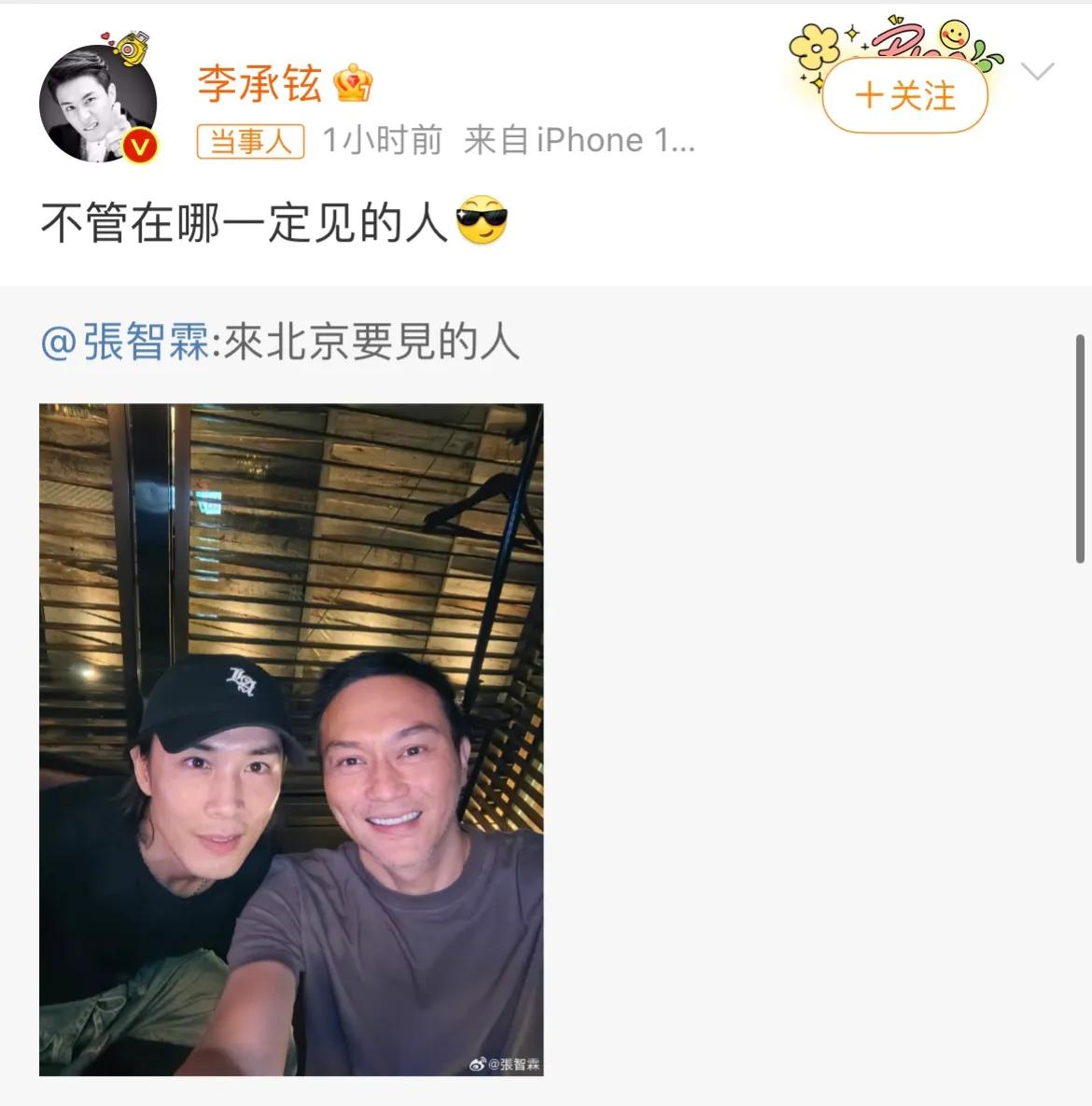Click the 当事人 label tag
The image size is (1092, 1106).
[250, 140]
